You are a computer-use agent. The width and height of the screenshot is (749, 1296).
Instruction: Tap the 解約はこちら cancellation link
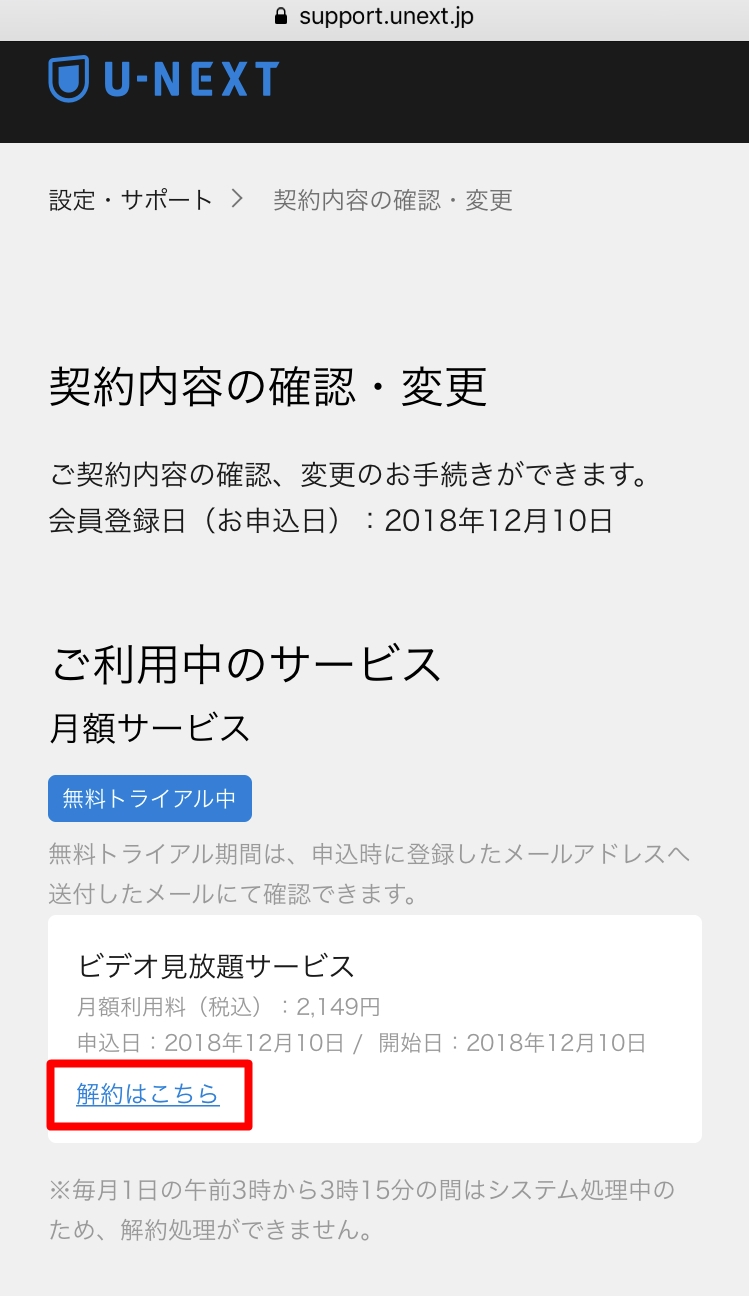point(148,1094)
